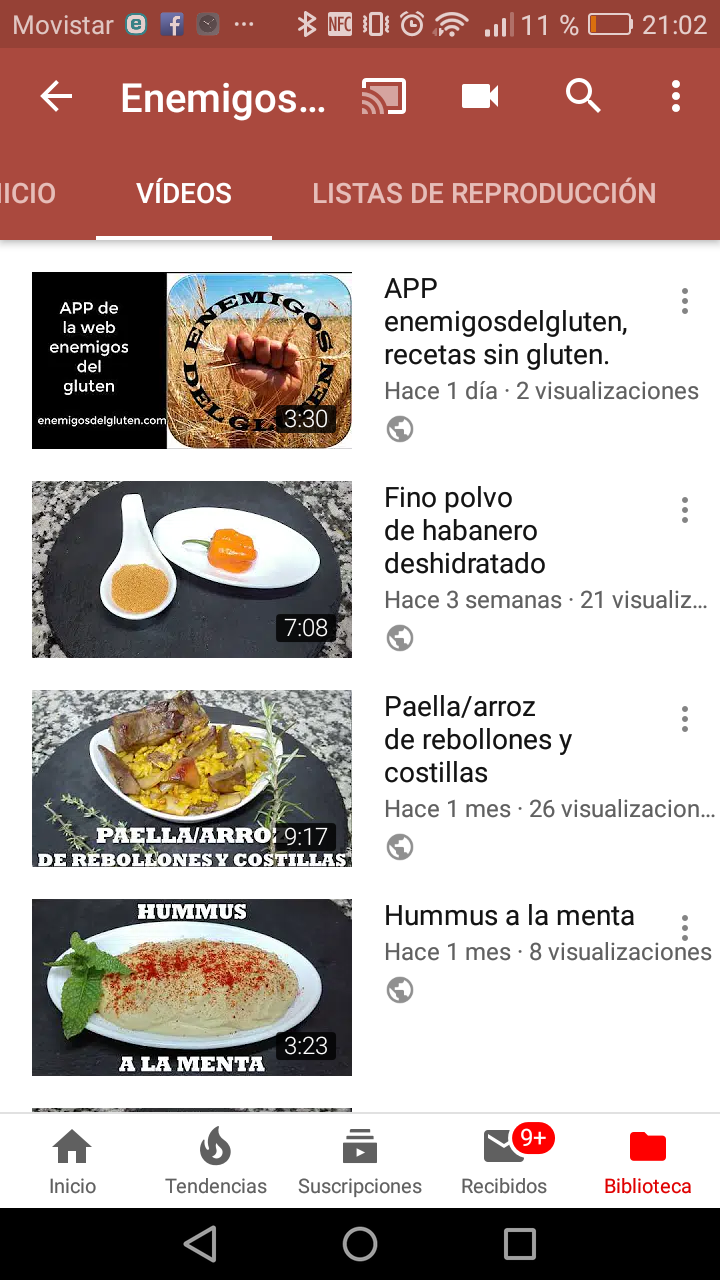The width and height of the screenshot is (720, 1280).
Task: Check the Recibidos inbox
Action: coord(504,1161)
